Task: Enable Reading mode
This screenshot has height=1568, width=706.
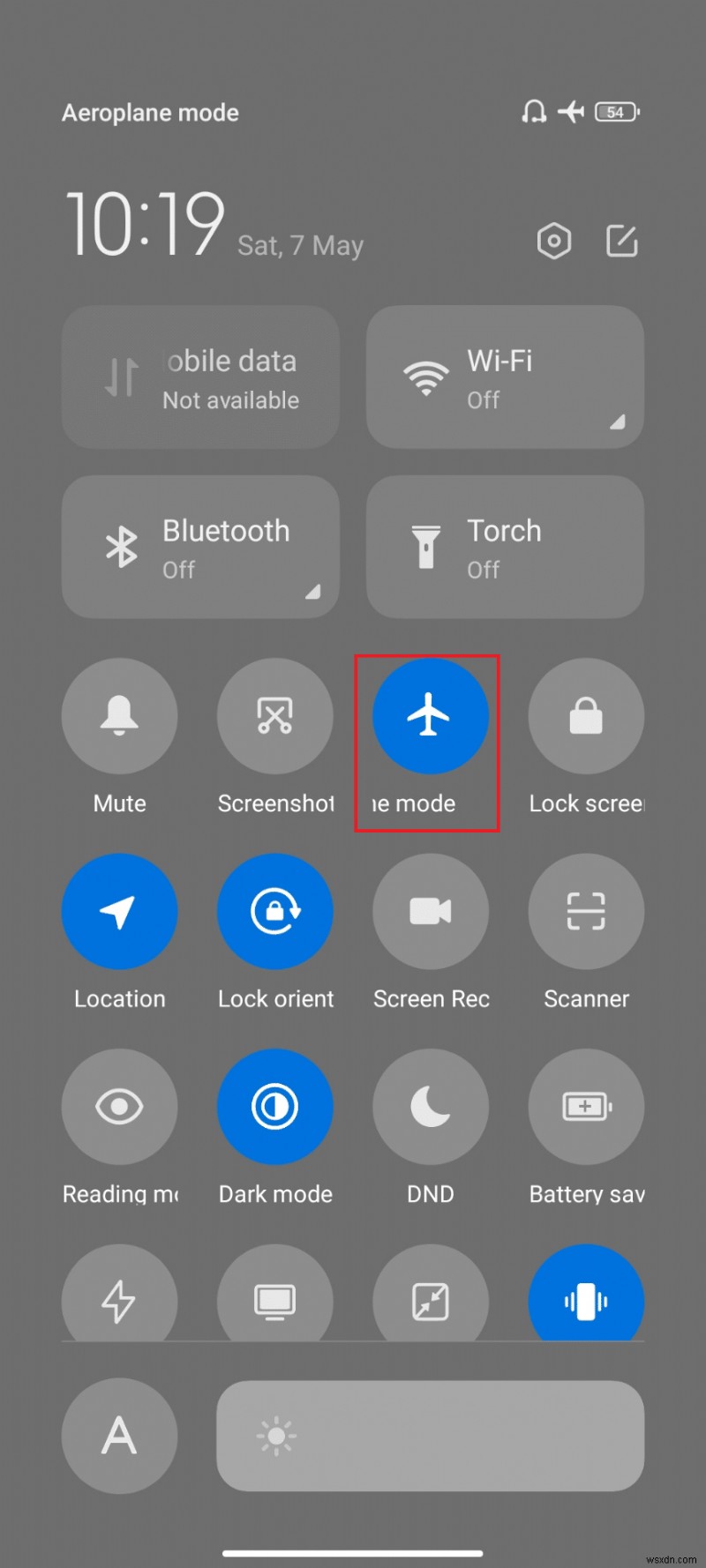Action: click(119, 1107)
